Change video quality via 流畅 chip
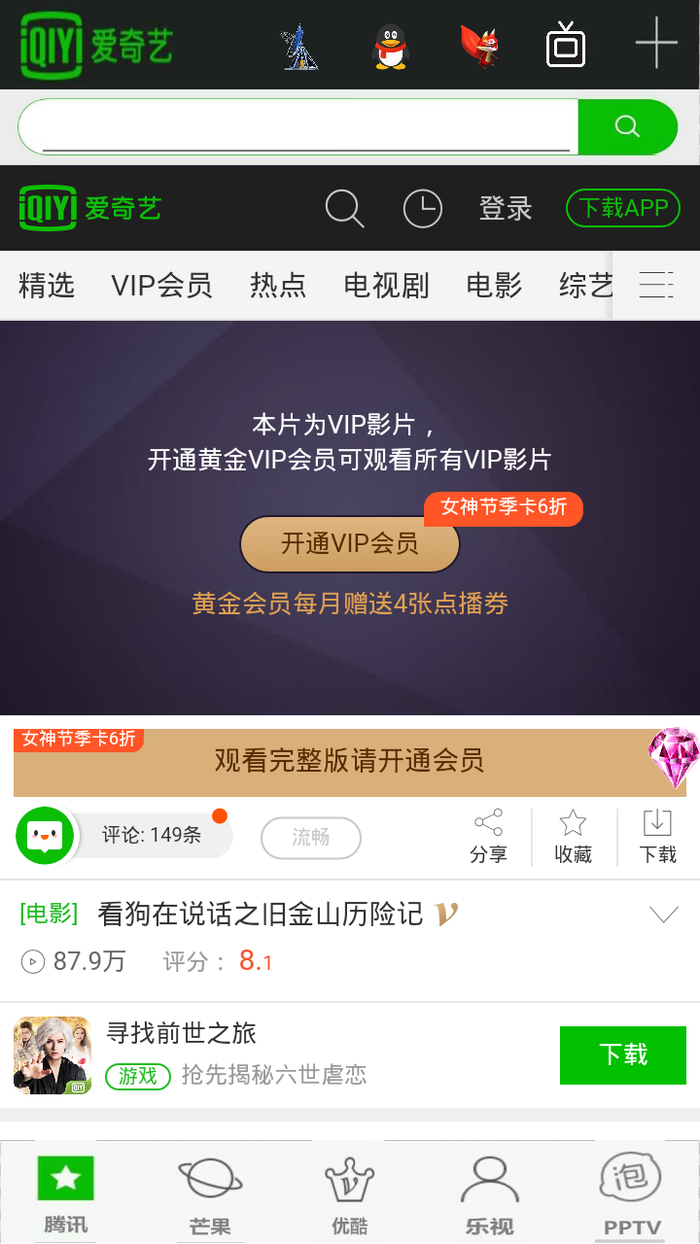This screenshot has width=700, height=1244. tap(310, 837)
